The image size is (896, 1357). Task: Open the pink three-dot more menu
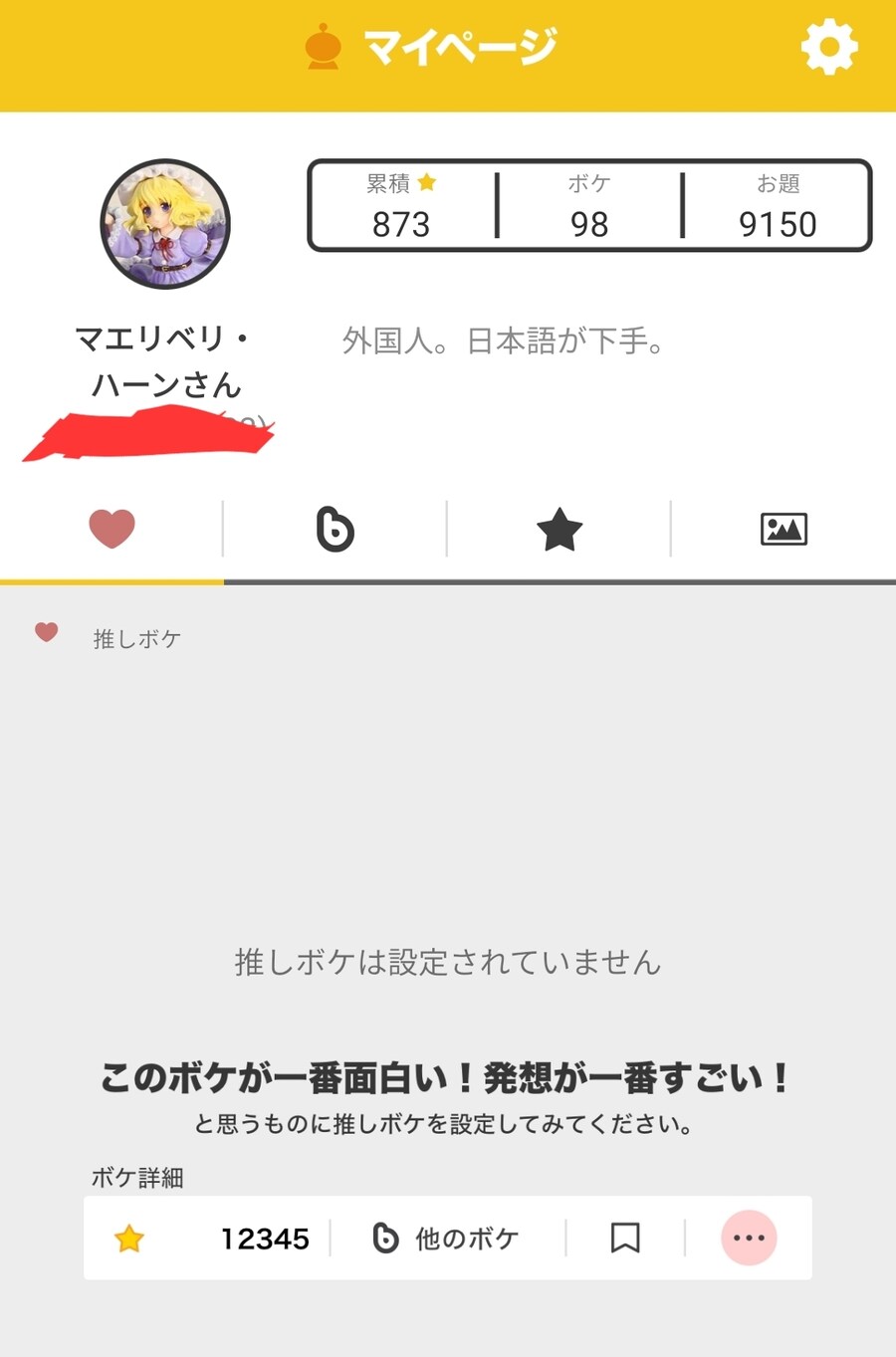pos(749,1239)
